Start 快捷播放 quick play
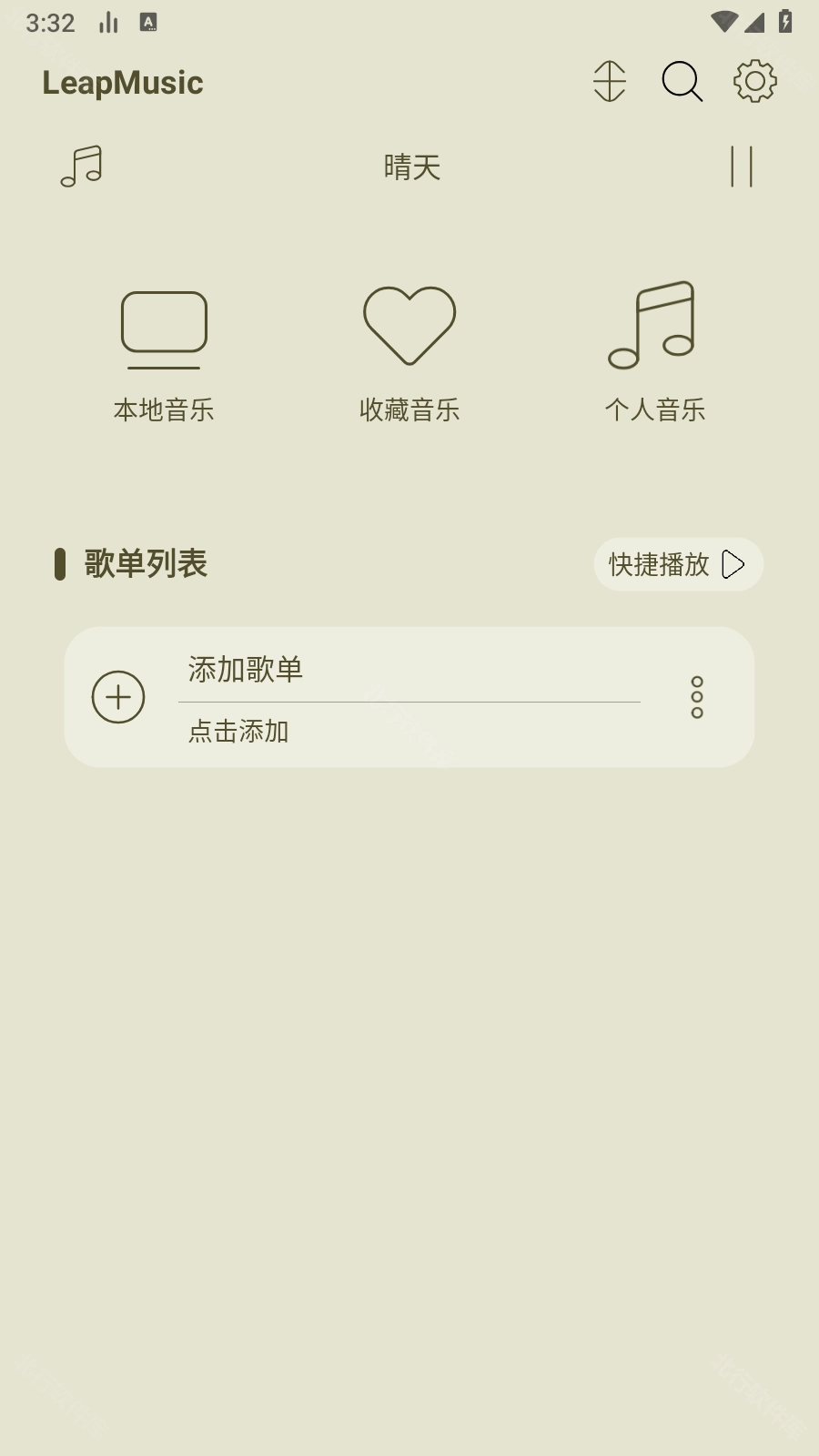819x1456 pixels. [x=678, y=564]
